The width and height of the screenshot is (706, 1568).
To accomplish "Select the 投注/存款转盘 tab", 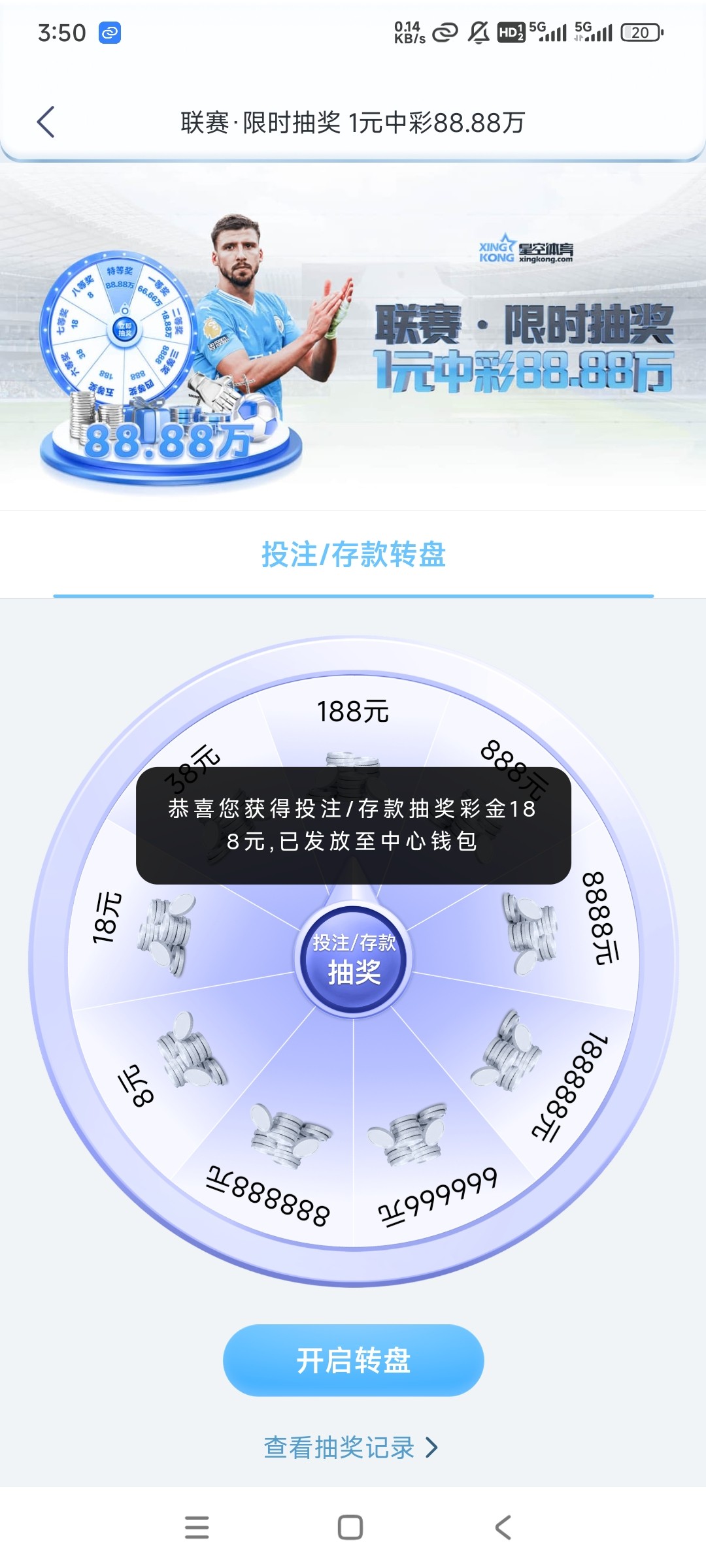I will point(354,555).
